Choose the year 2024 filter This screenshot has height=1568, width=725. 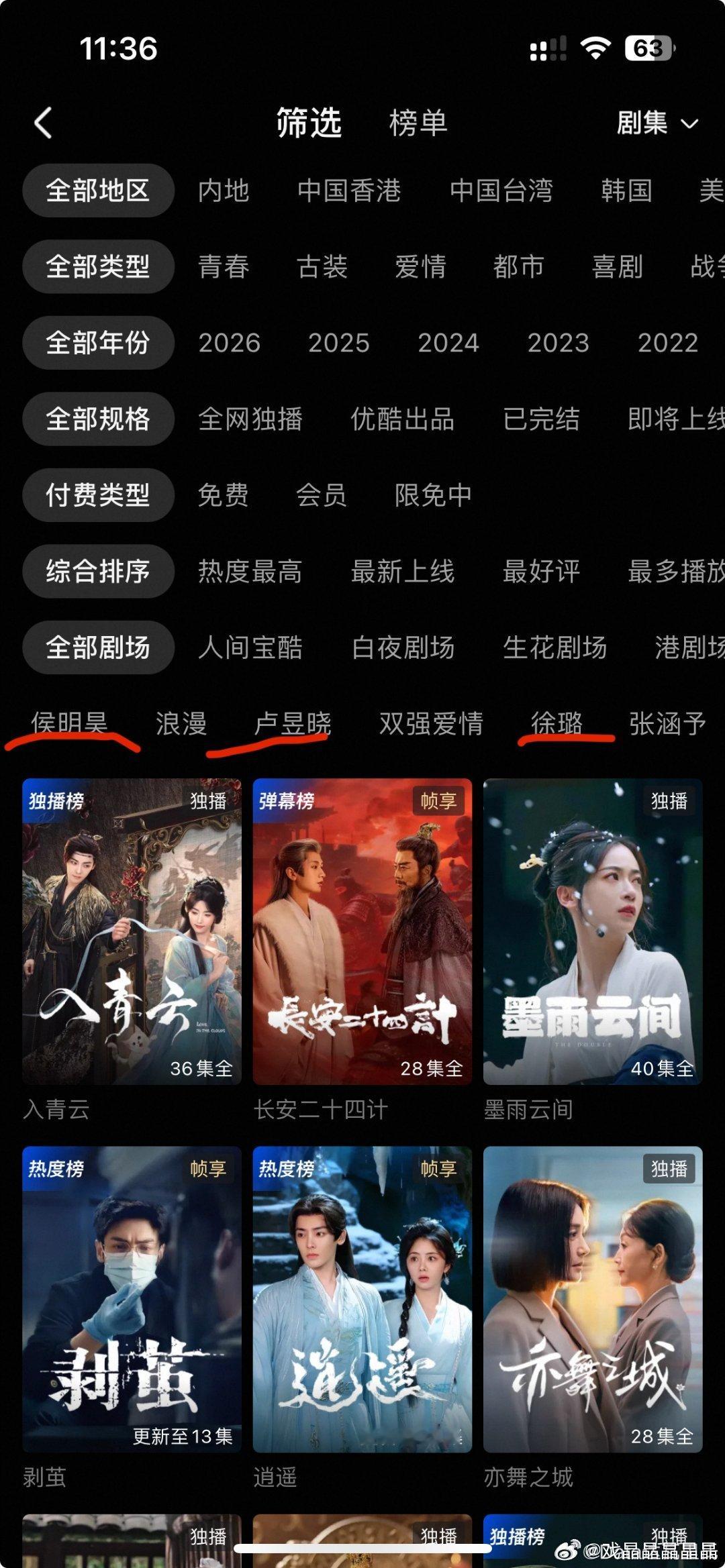(x=450, y=342)
